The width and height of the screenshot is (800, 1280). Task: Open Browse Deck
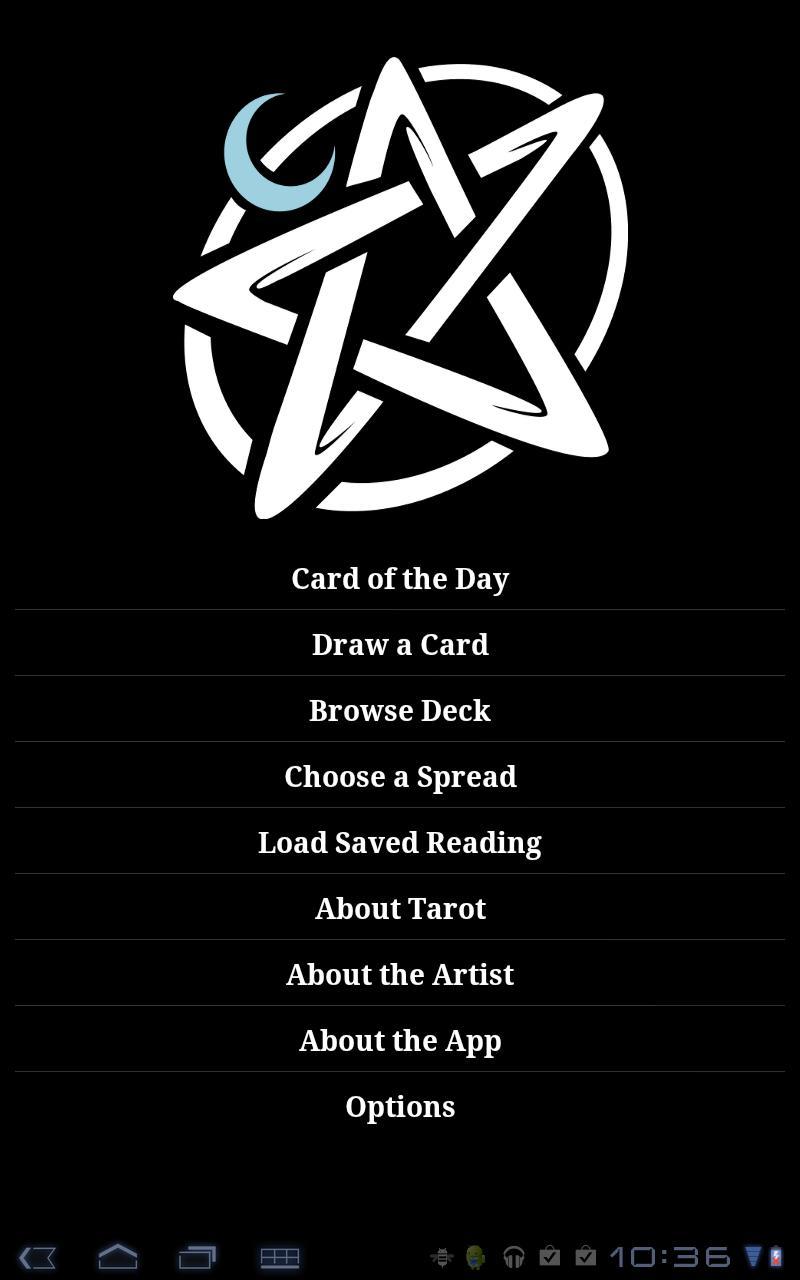click(x=400, y=709)
